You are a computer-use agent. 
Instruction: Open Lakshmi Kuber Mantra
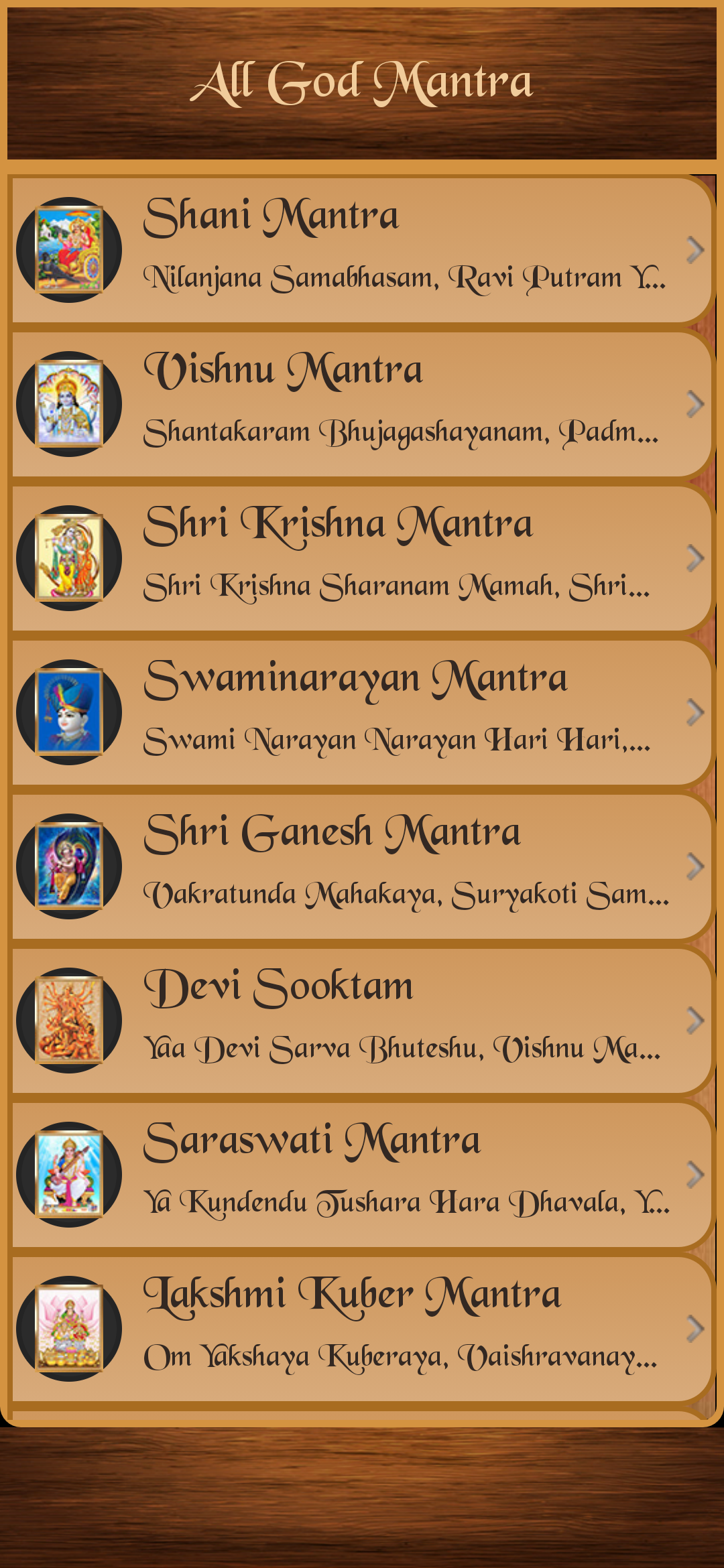362,1329
